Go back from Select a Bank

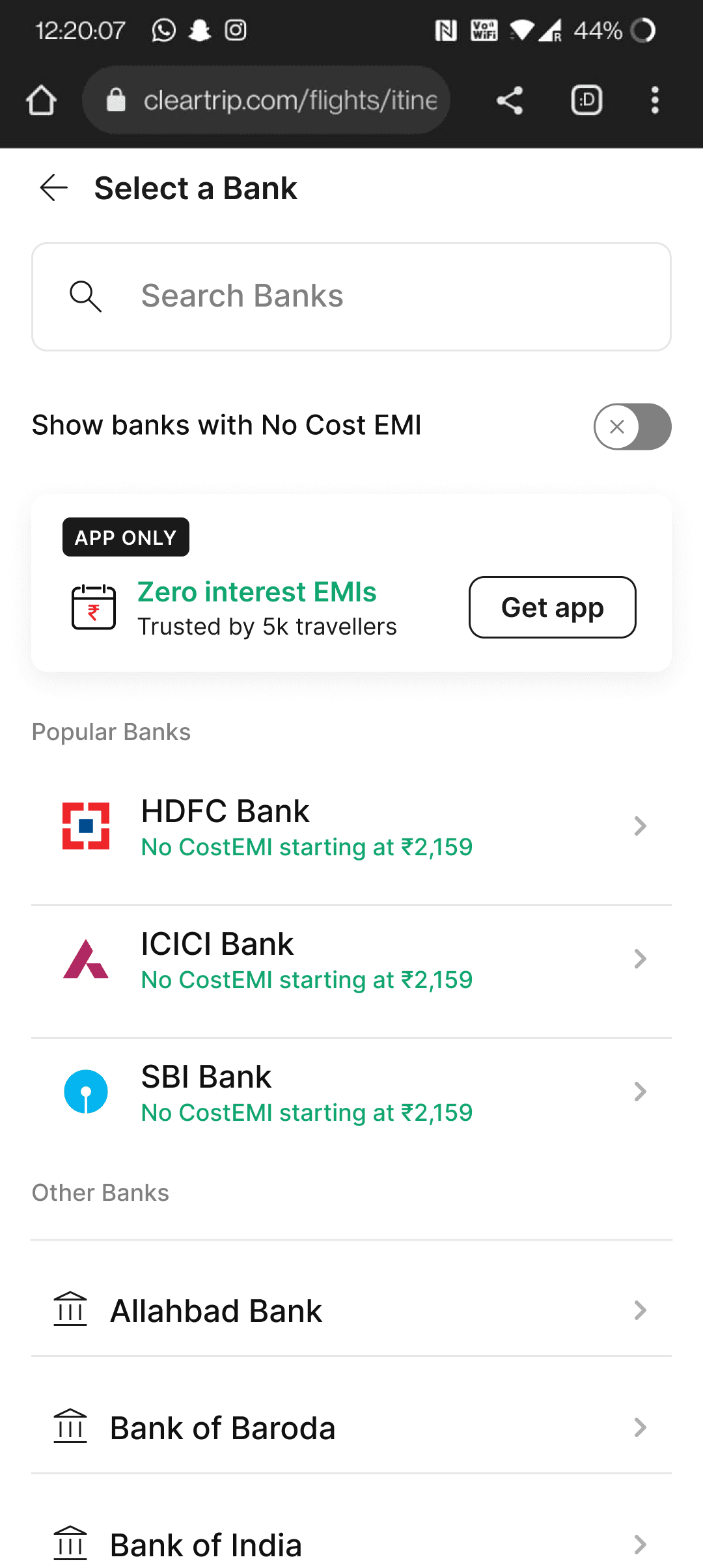(53, 188)
